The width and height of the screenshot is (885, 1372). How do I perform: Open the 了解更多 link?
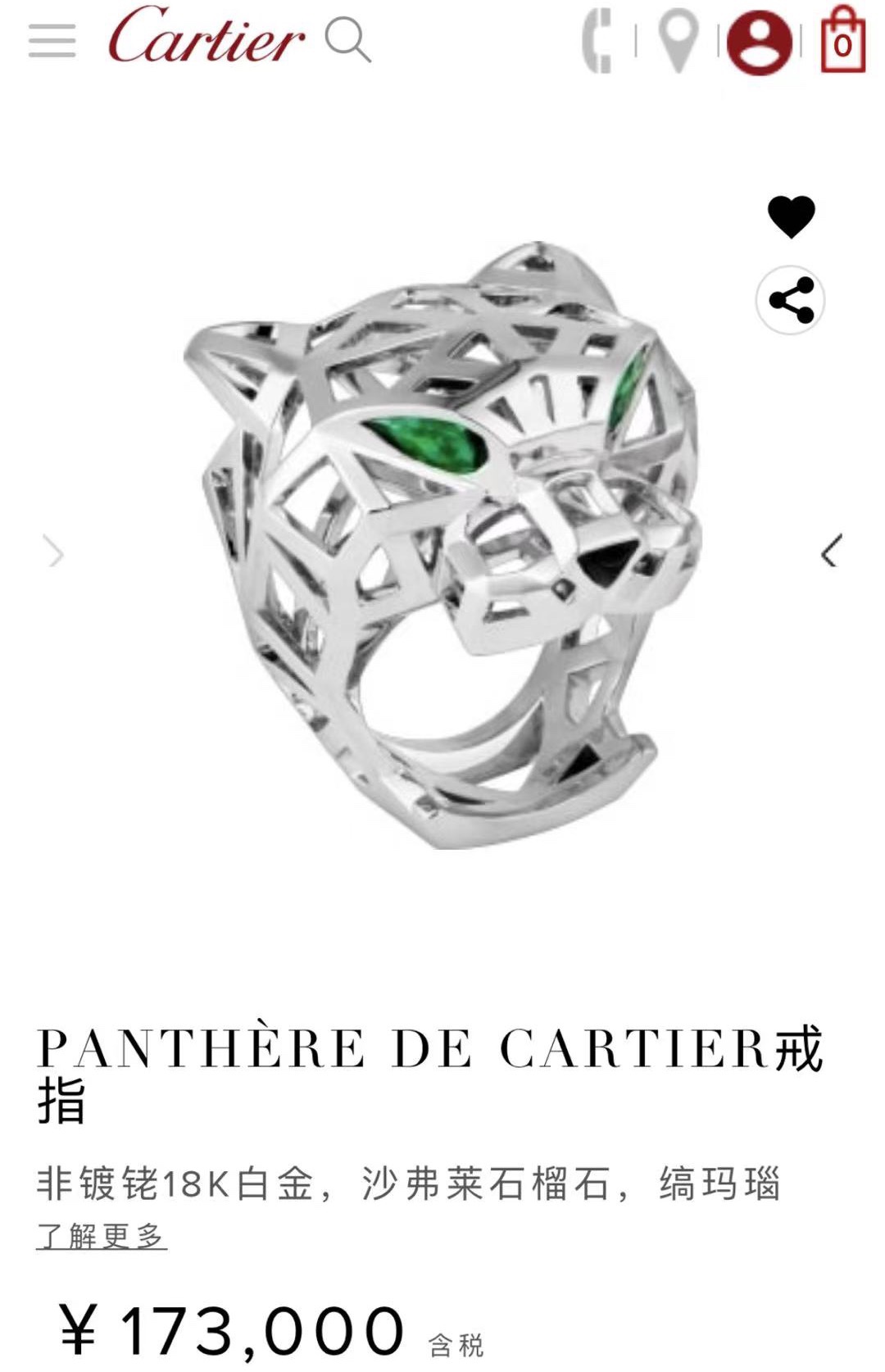pos(102,1235)
